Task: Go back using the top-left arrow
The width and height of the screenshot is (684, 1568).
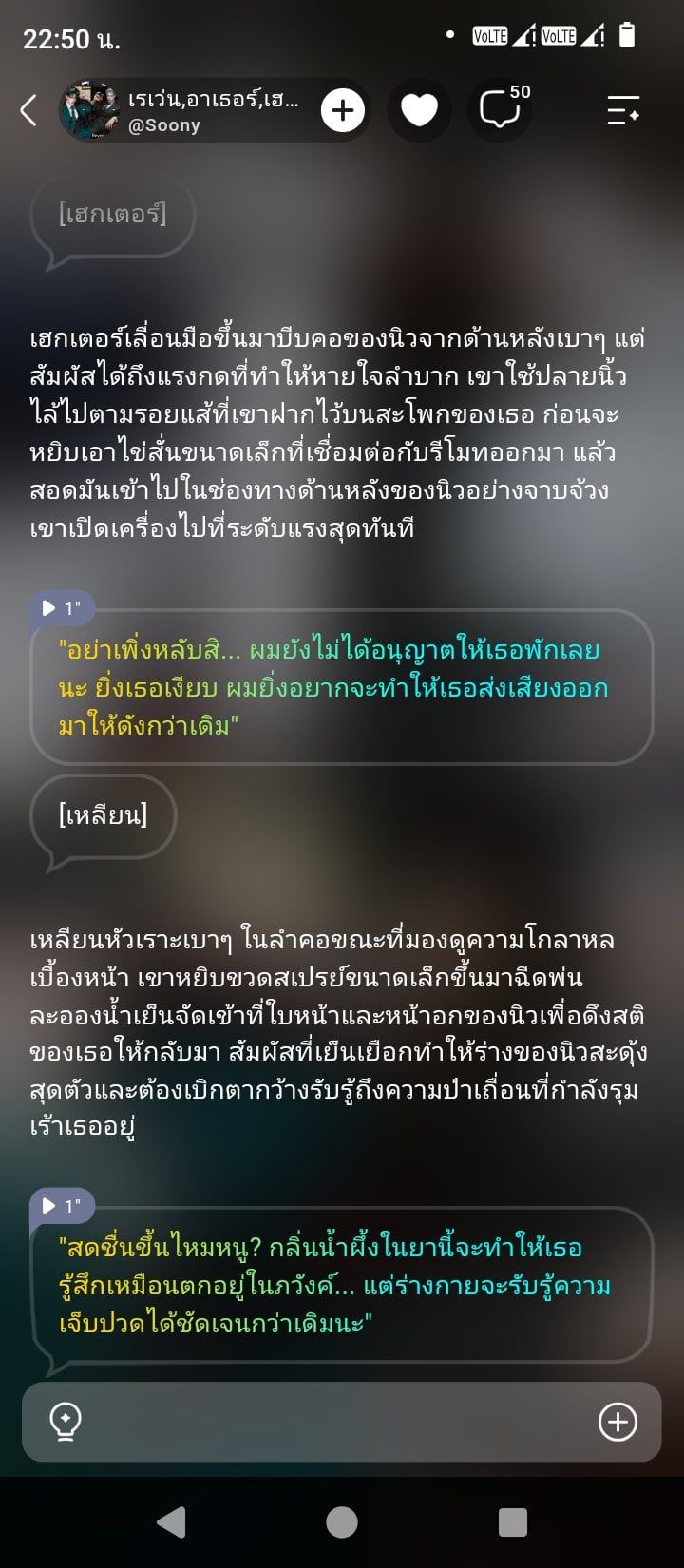Action: pyautogui.click(x=28, y=110)
